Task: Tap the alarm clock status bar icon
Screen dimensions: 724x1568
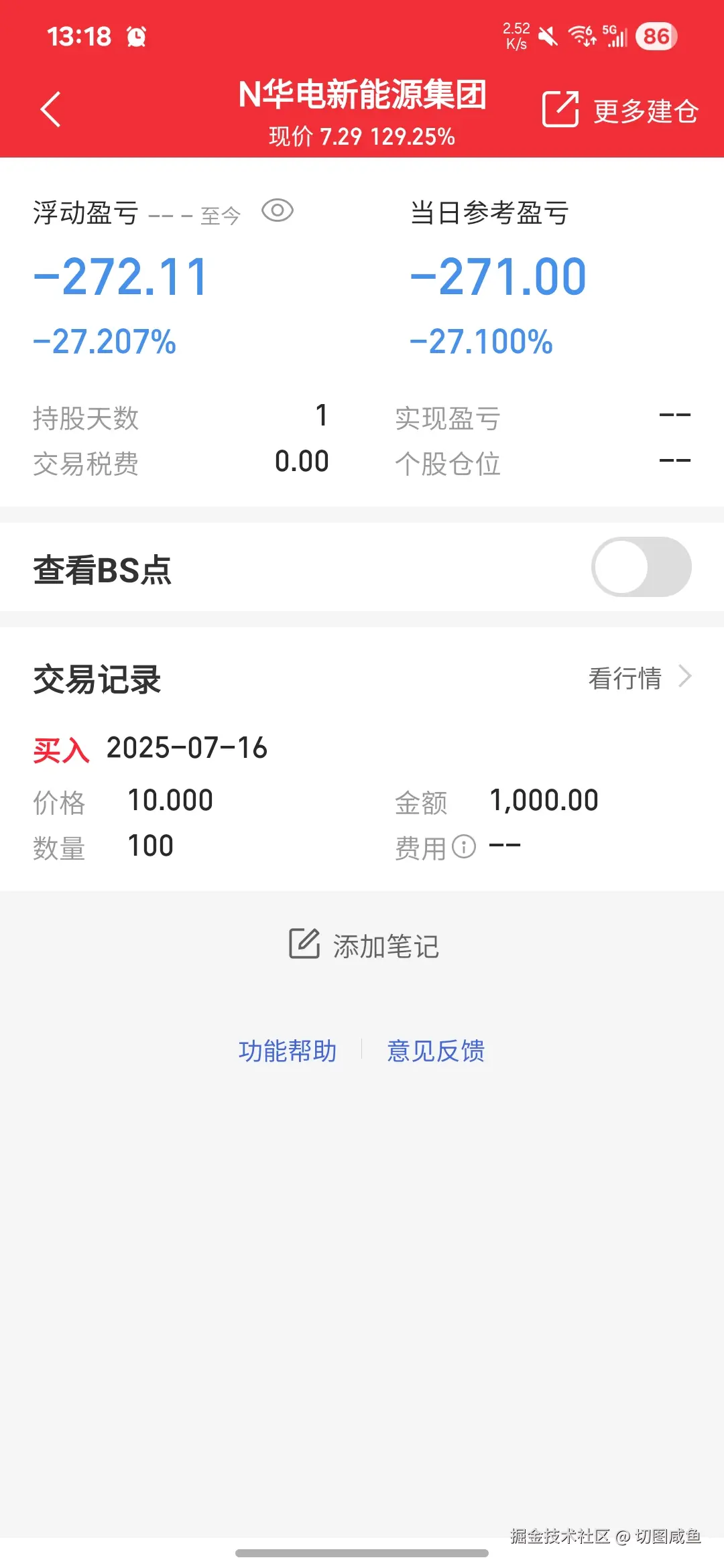Action: coord(137,35)
